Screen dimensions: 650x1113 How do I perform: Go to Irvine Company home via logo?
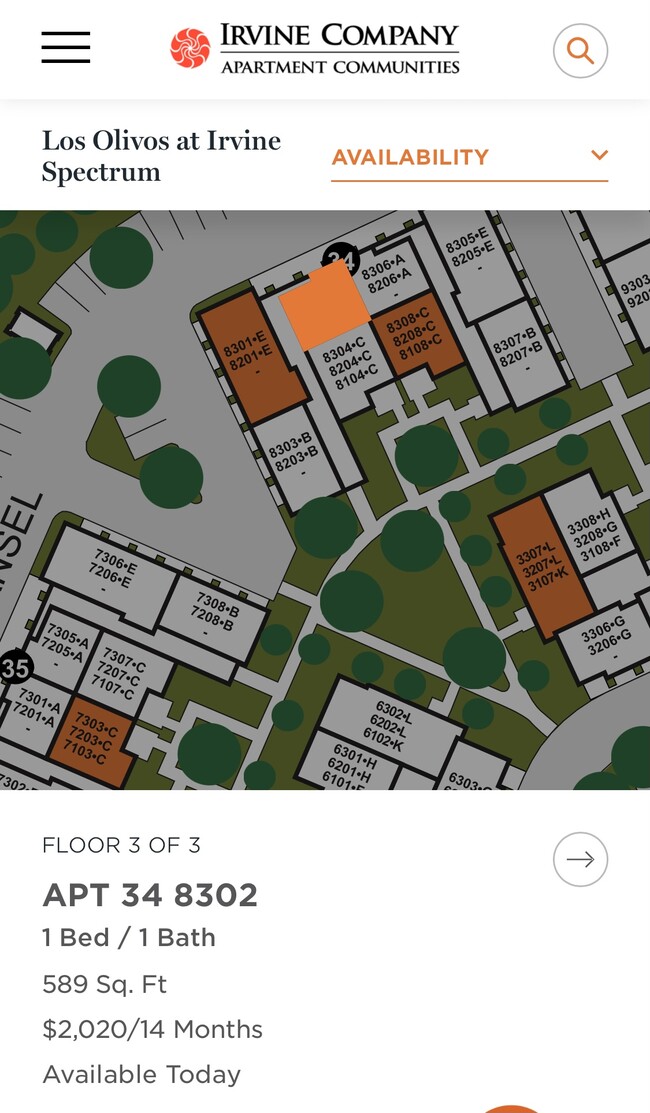pos(315,49)
